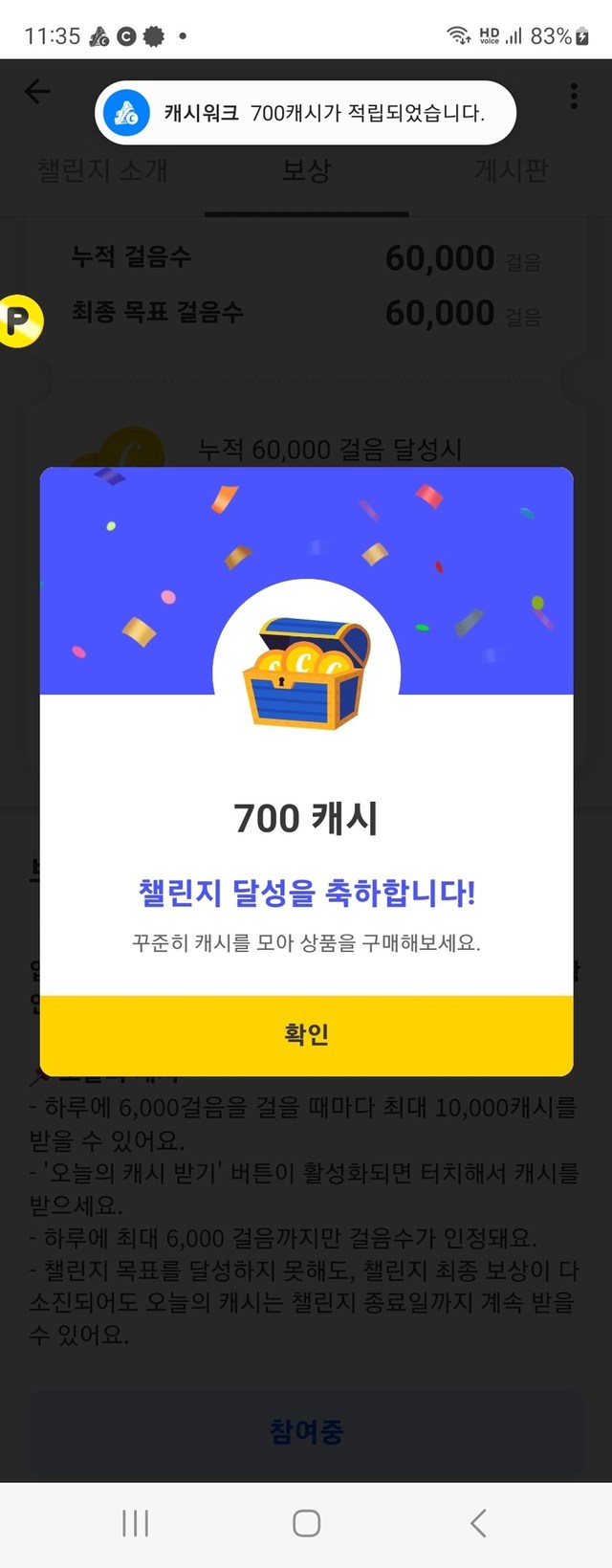Open the three-dot overflow menu
This screenshot has height=1568, width=612.
pos(574,96)
